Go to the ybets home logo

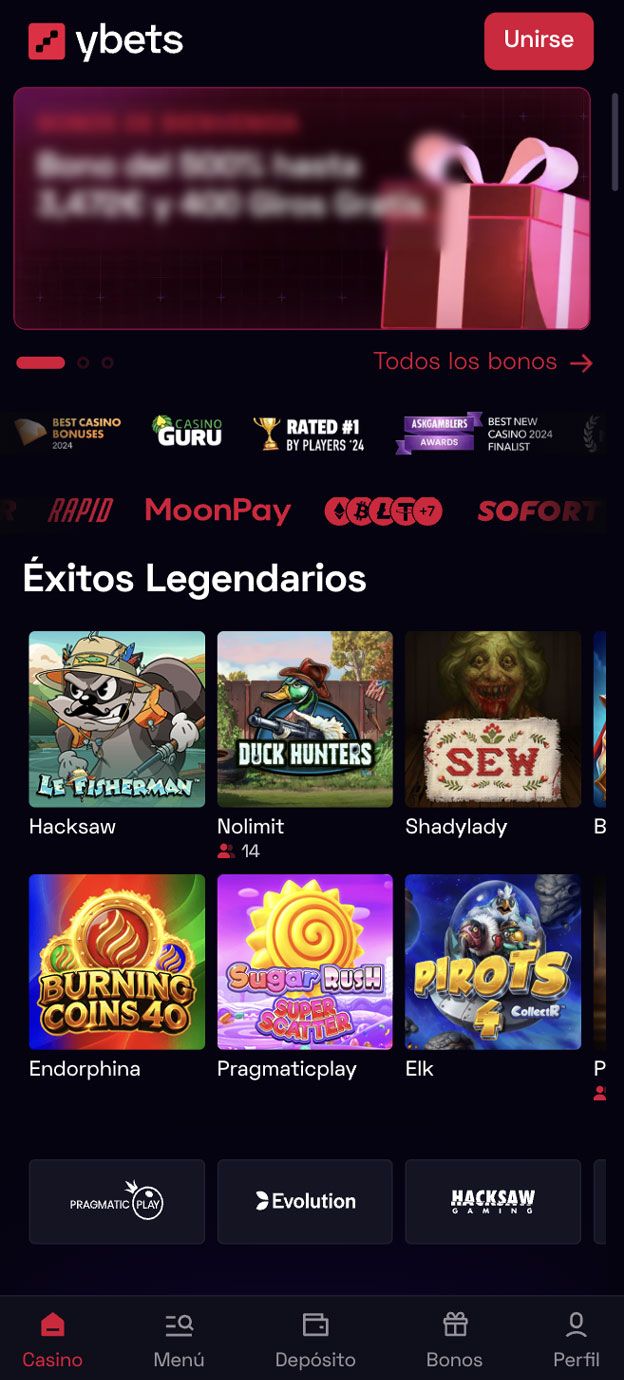coord(106,41)
